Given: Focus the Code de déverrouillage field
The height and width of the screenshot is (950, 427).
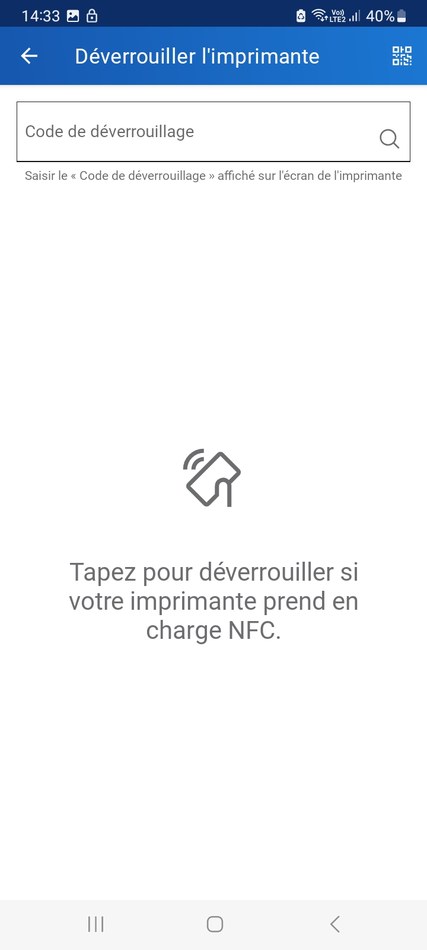Looking at the screenshot, I should [213, 131].
